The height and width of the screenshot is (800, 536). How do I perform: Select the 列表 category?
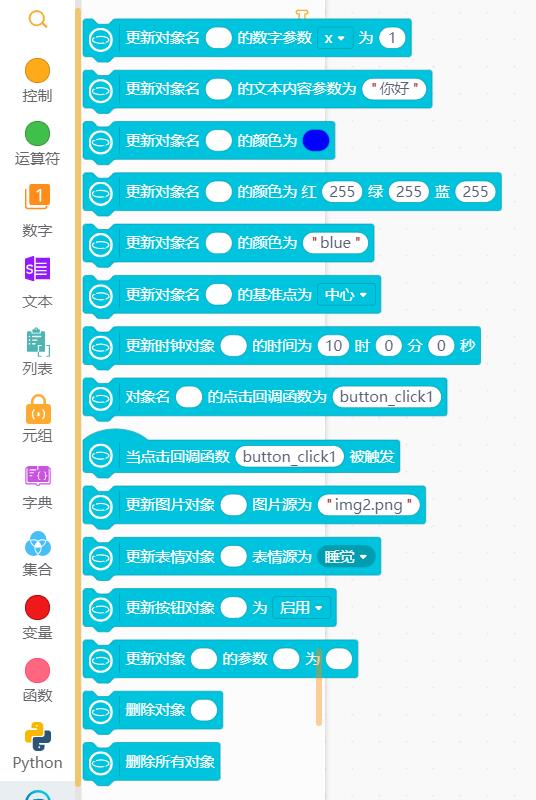[x=37, y=351]
